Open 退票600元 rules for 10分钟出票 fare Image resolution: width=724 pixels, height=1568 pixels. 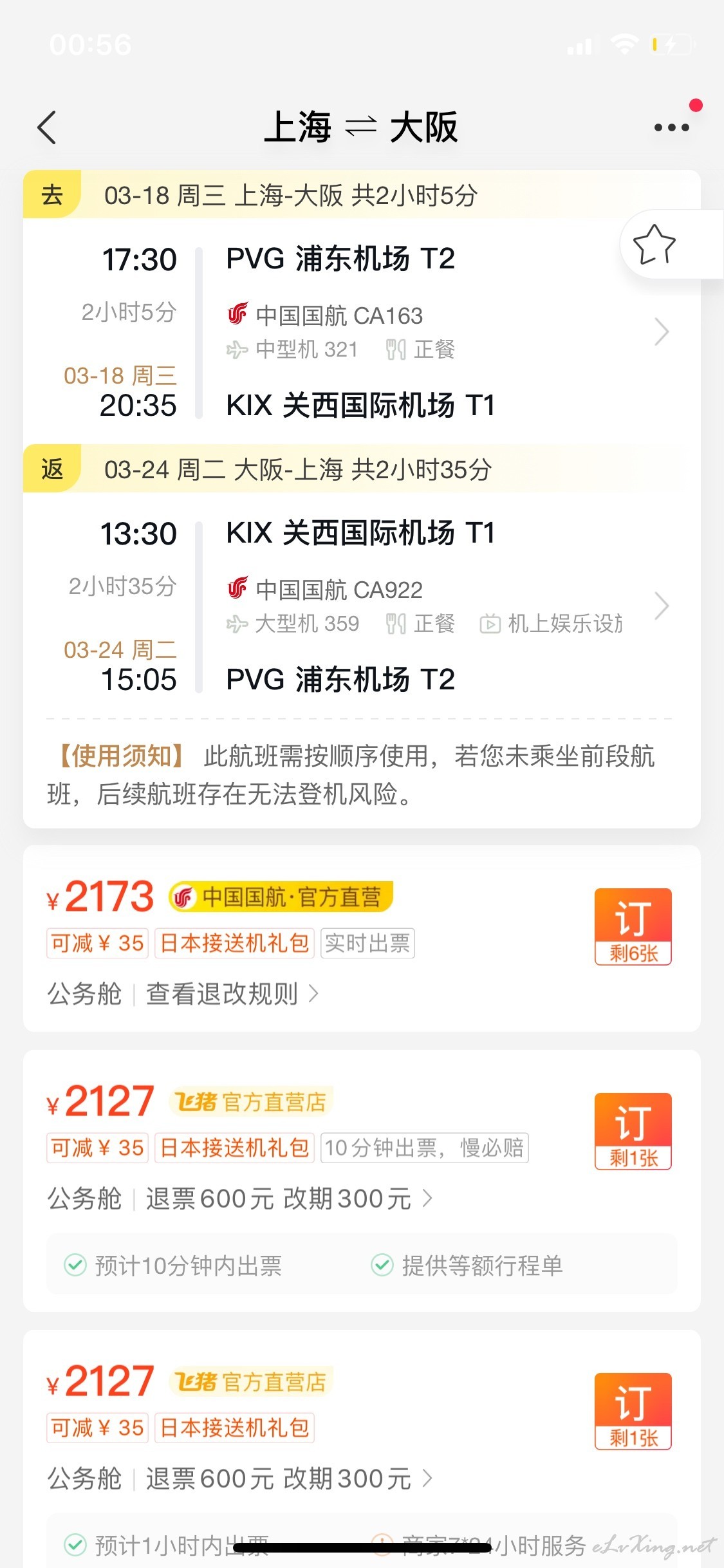click(289, 1199)
